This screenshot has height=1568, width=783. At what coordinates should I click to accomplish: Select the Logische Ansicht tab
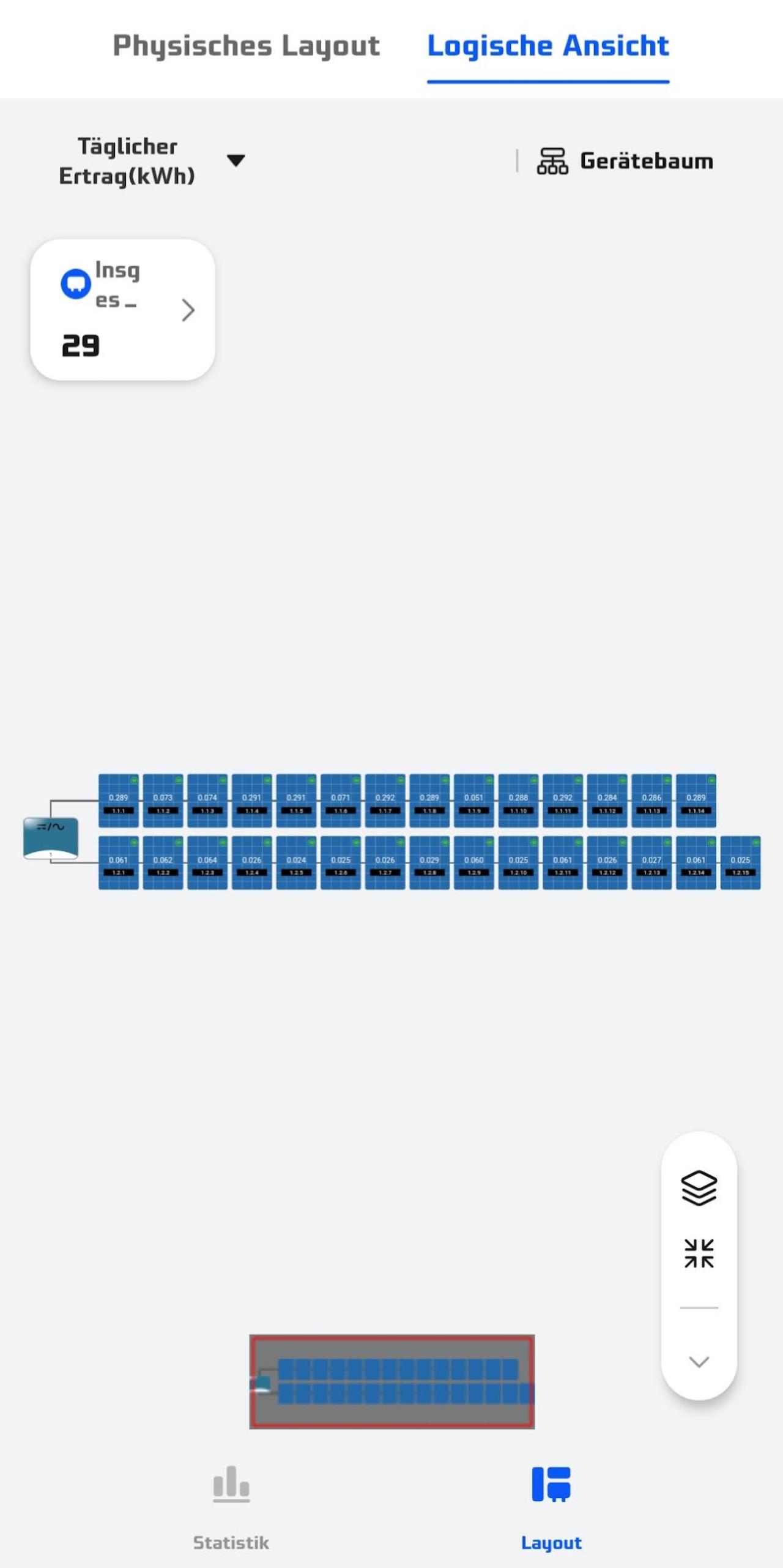pyautogui.click(x=548, y=47)
